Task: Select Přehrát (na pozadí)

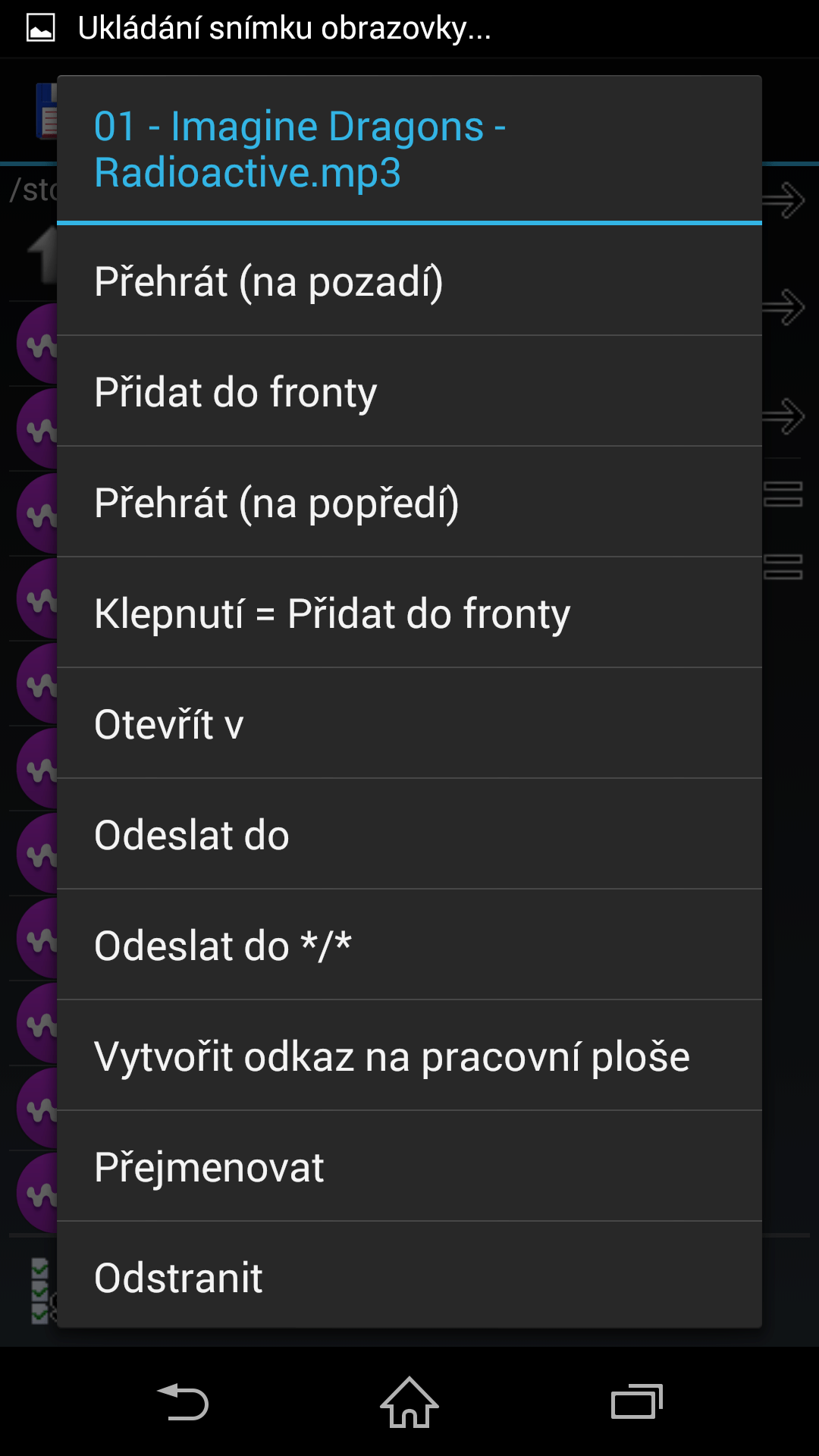Action: [409, 281]
